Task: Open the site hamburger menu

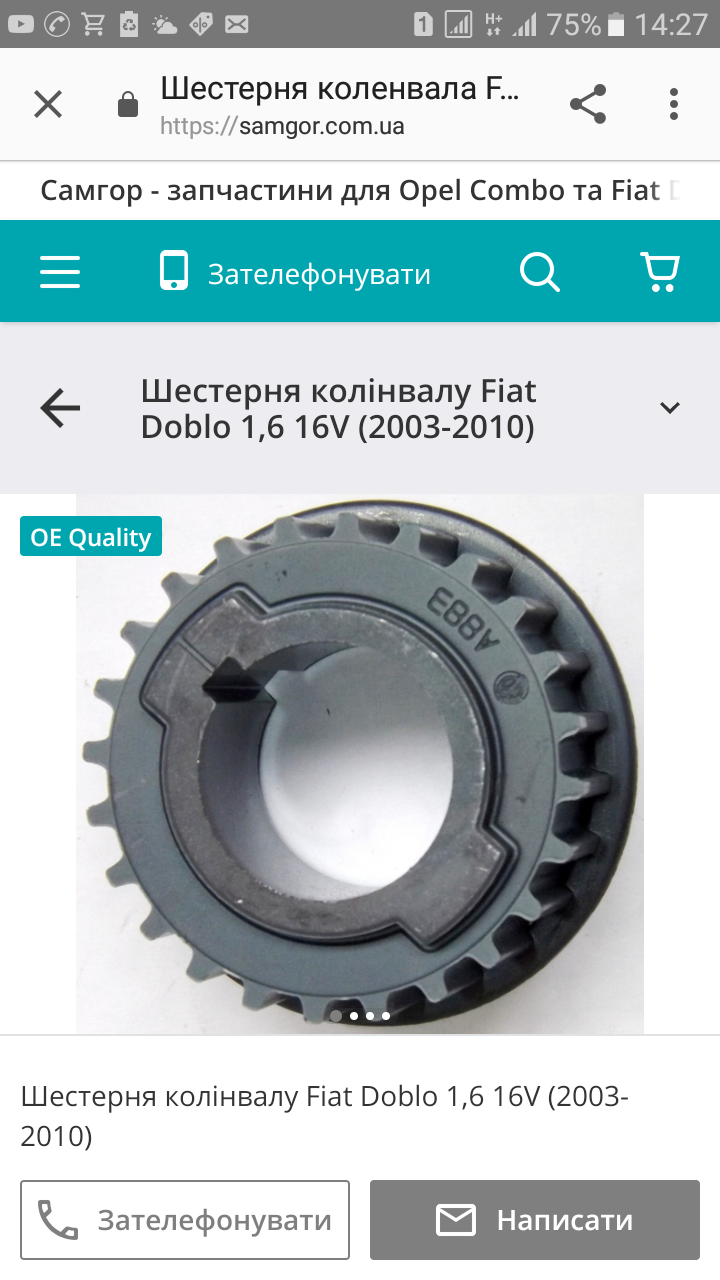Action: pos(60,272)
